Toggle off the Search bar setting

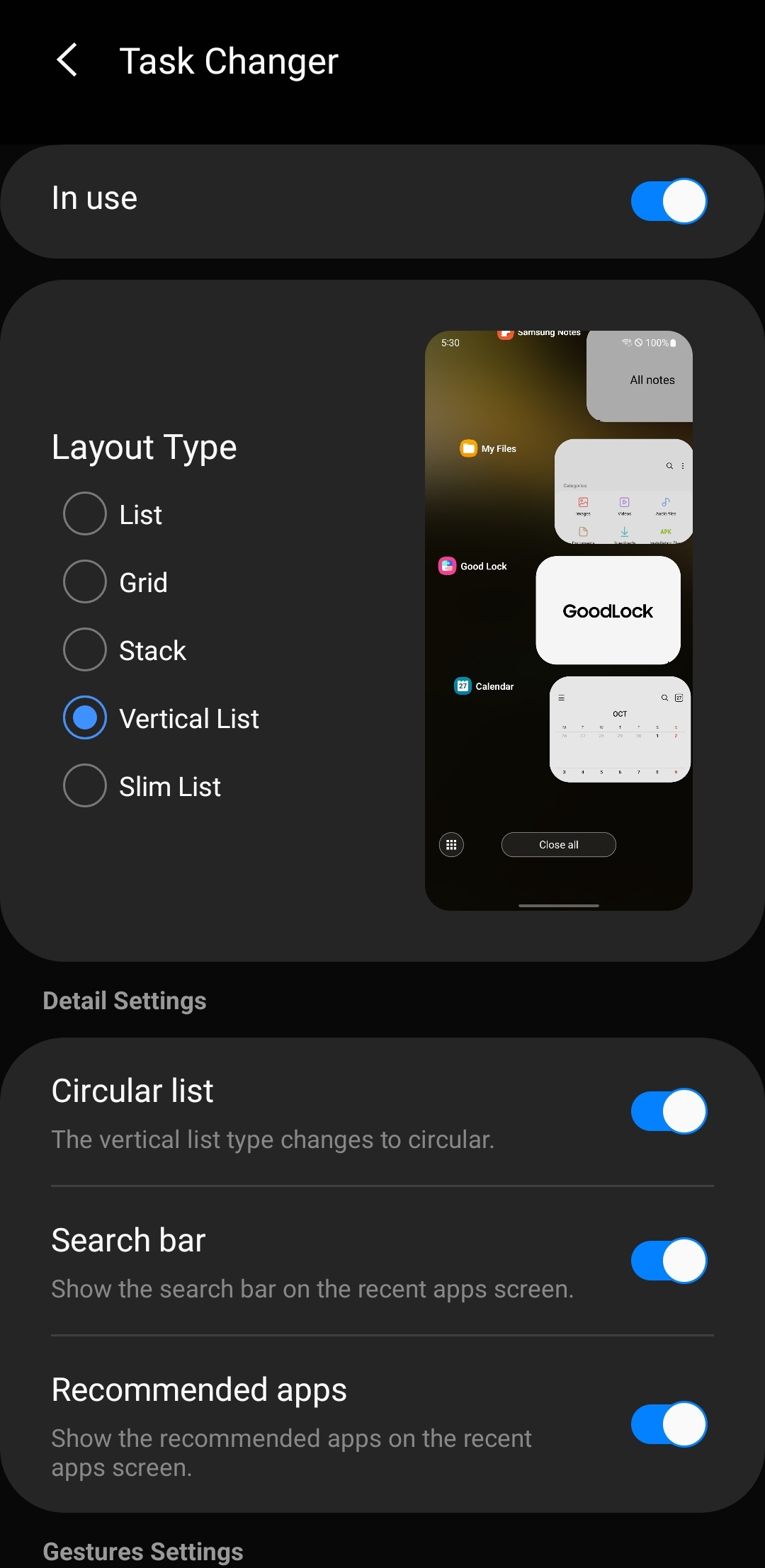tap(668, 1261)
